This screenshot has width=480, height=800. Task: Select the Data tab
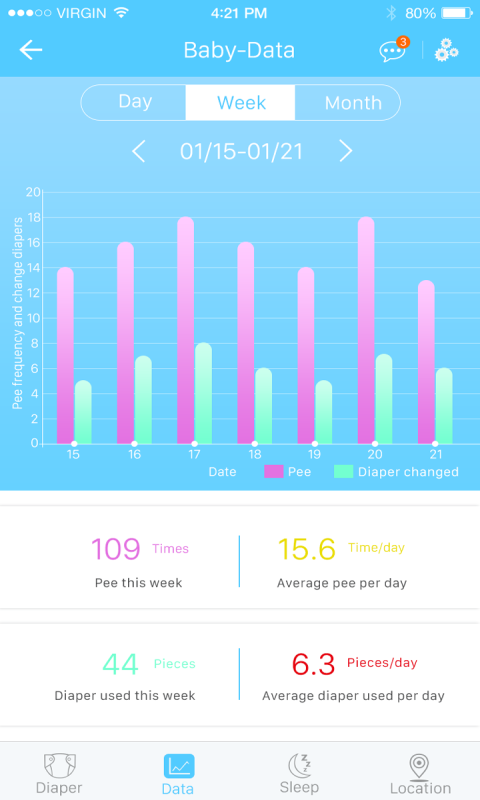click(178, 774)
